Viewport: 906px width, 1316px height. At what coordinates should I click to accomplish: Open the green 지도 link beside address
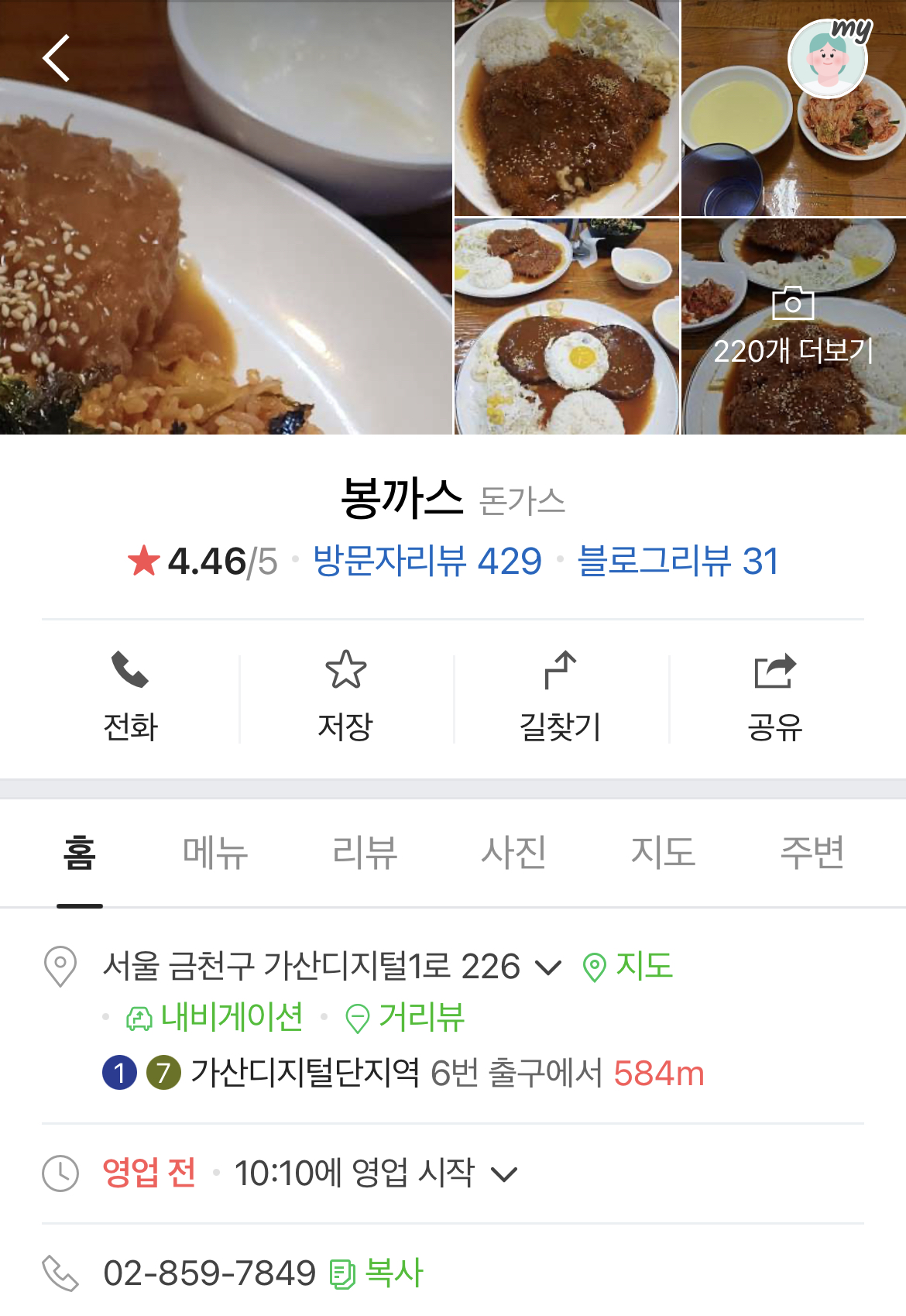click(x=628, y=967)
